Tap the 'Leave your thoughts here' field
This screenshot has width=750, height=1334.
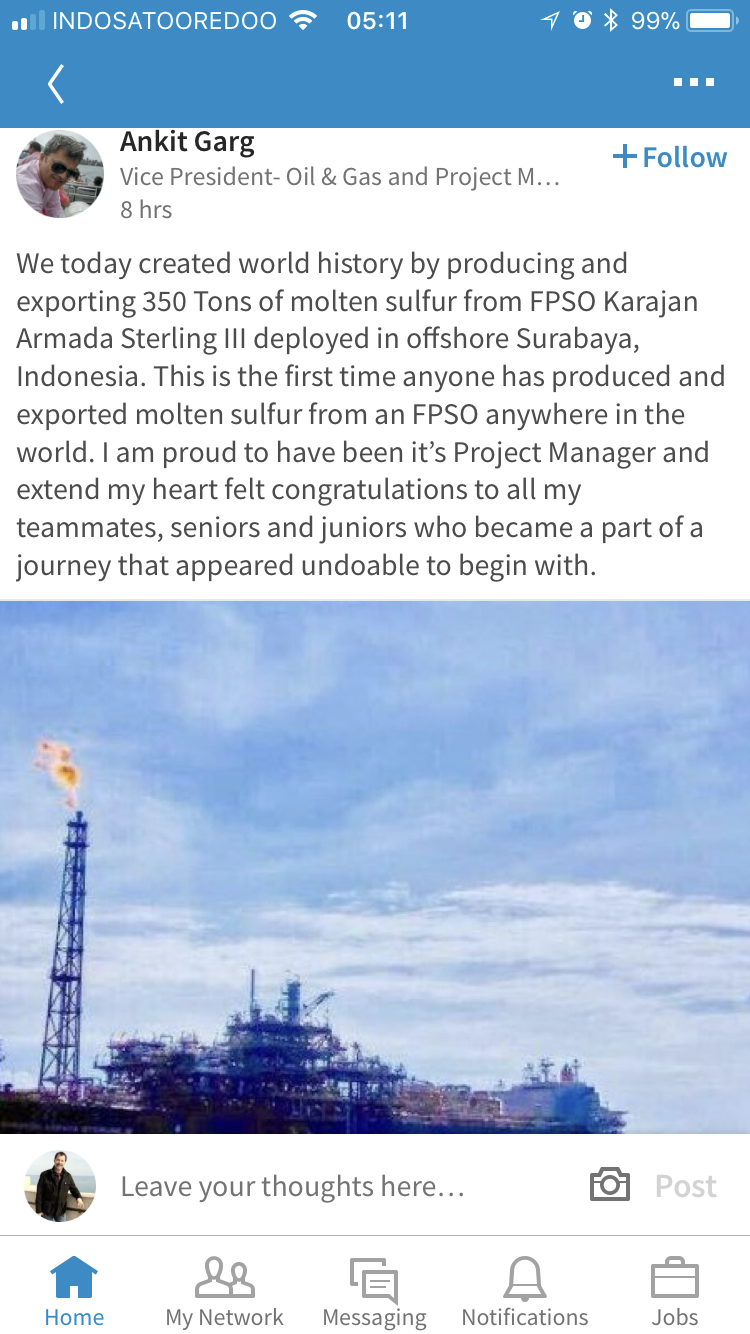[x=292, y=1186]
